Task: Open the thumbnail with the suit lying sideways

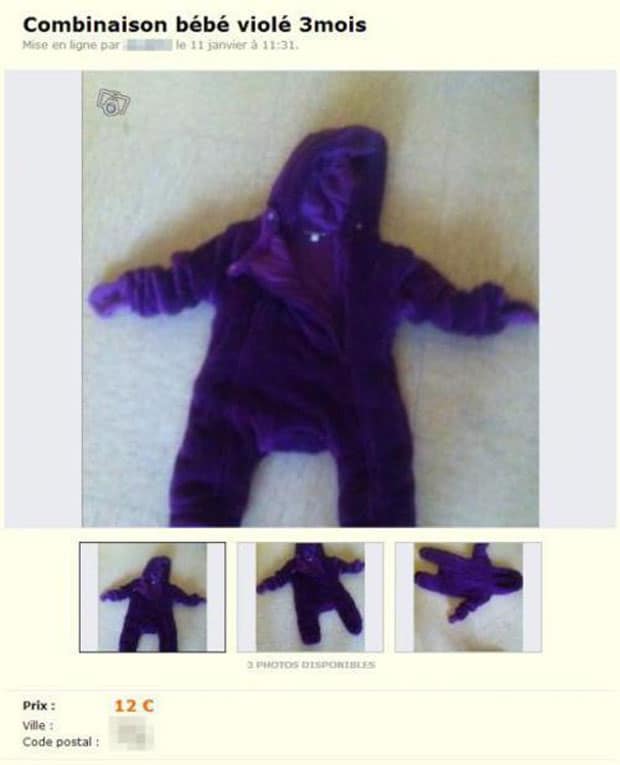Action: pyautogui.click(x=468, y=598)
